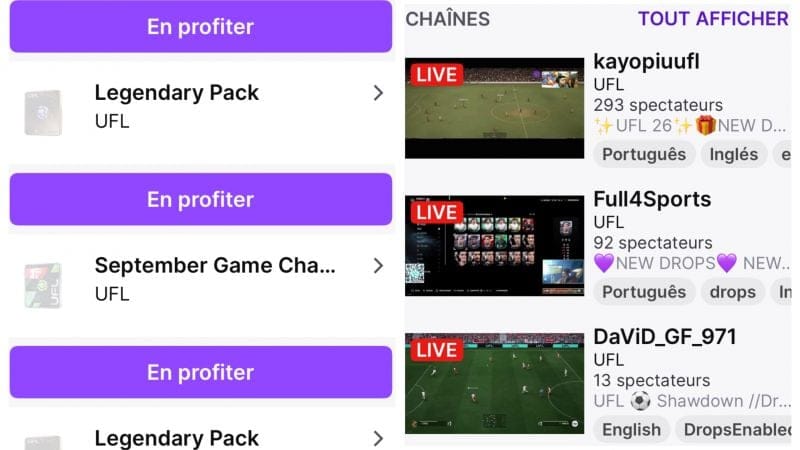Open the September Game Cha... drop row
The width and height of the screenshot is (800, 450).
(x=200, y=279)
